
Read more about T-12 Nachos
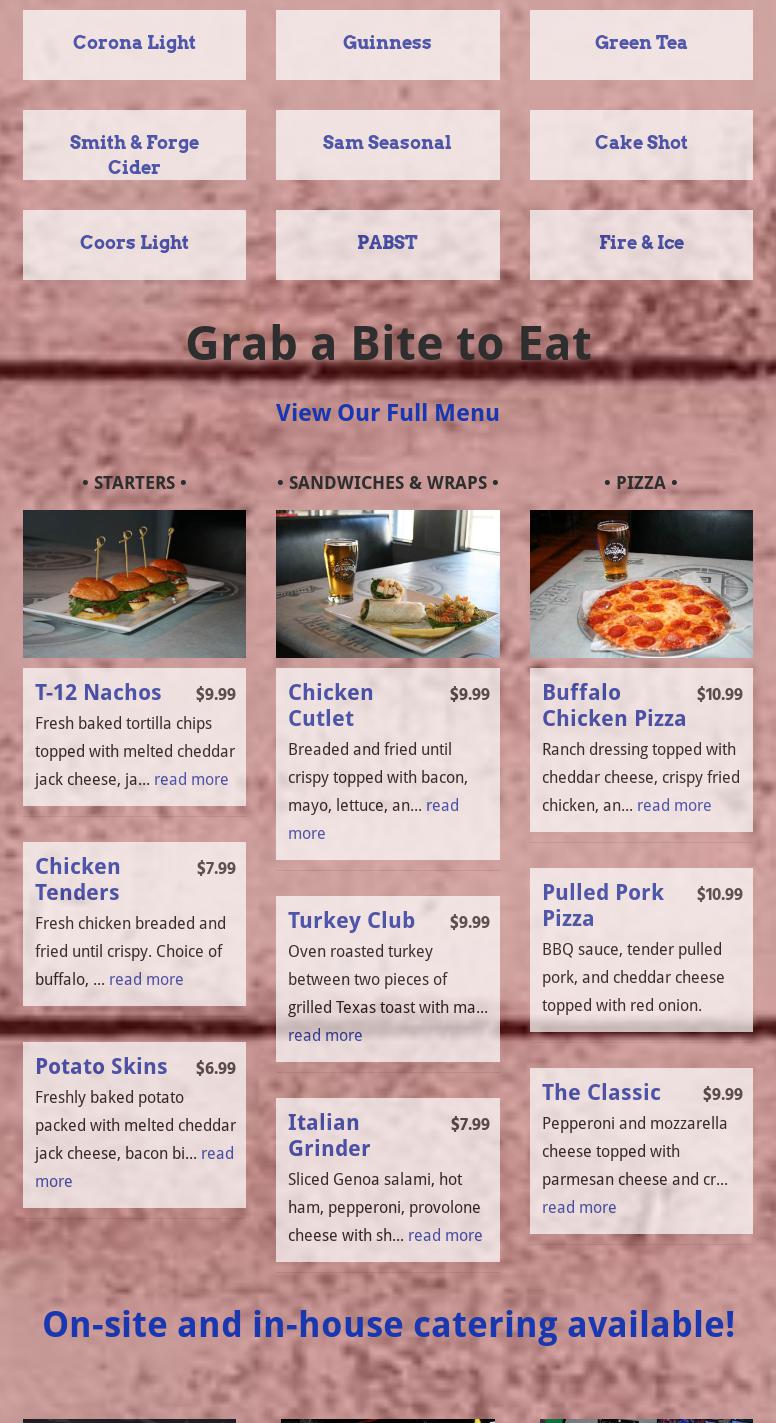click(x=191, y=780)
